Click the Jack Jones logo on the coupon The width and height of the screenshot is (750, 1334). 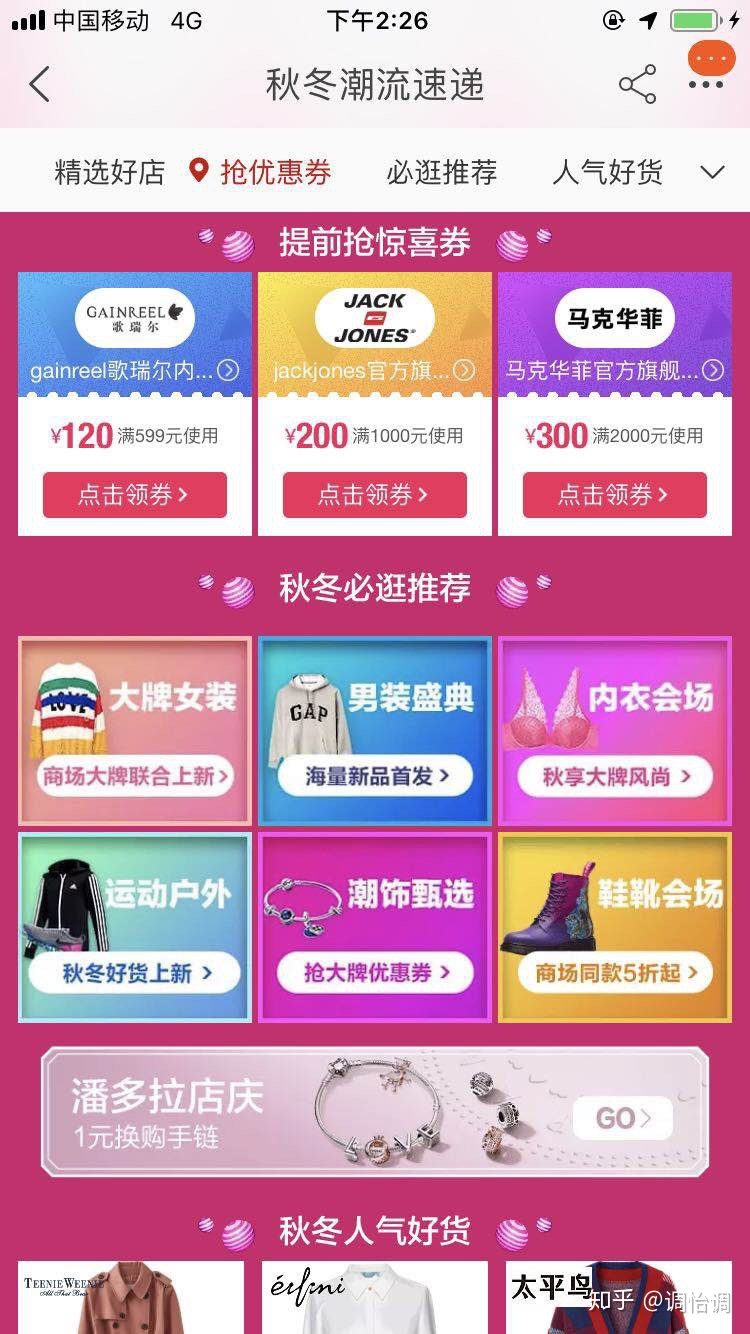(374, 316)
